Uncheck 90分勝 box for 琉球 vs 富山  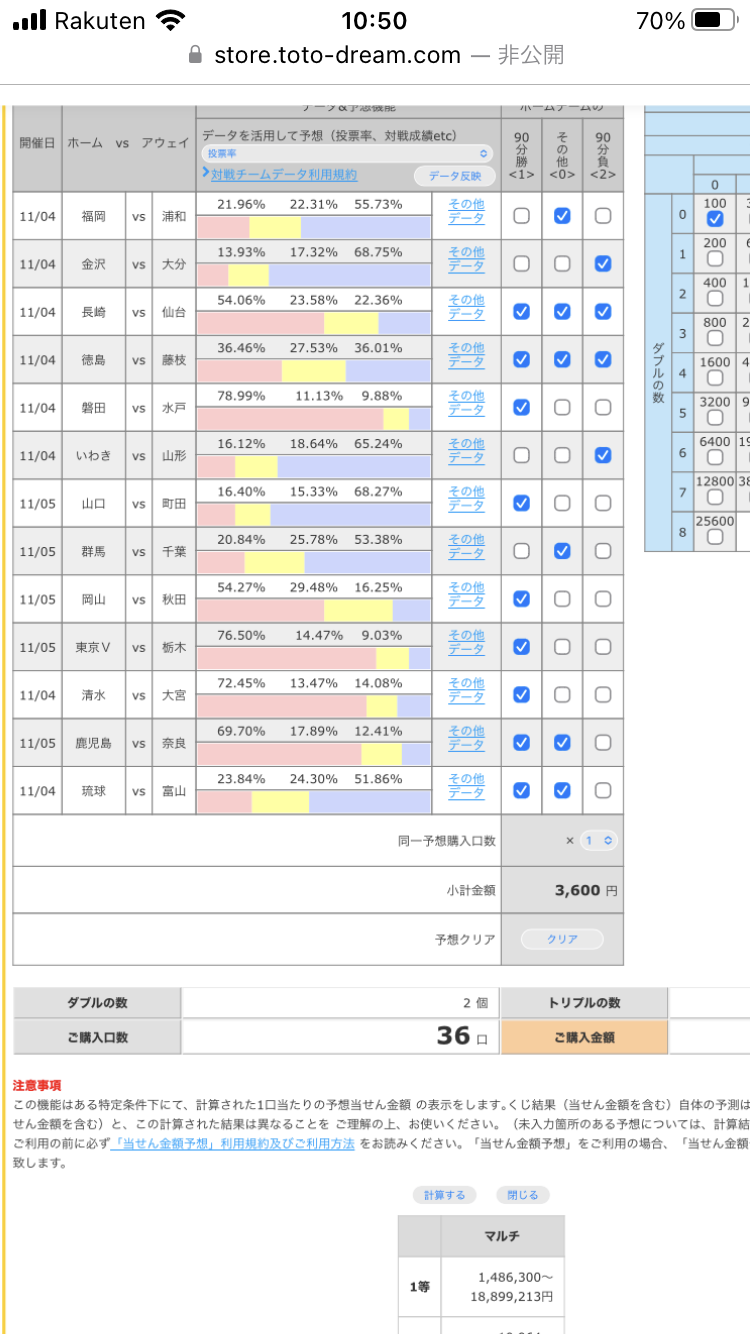[521, 791]
